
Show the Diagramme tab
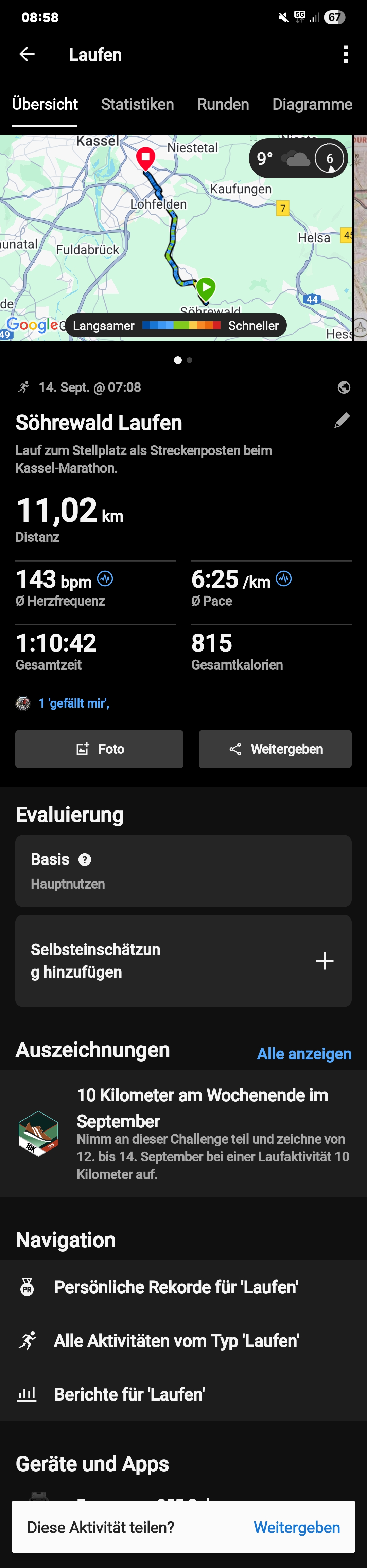point(312,105)
